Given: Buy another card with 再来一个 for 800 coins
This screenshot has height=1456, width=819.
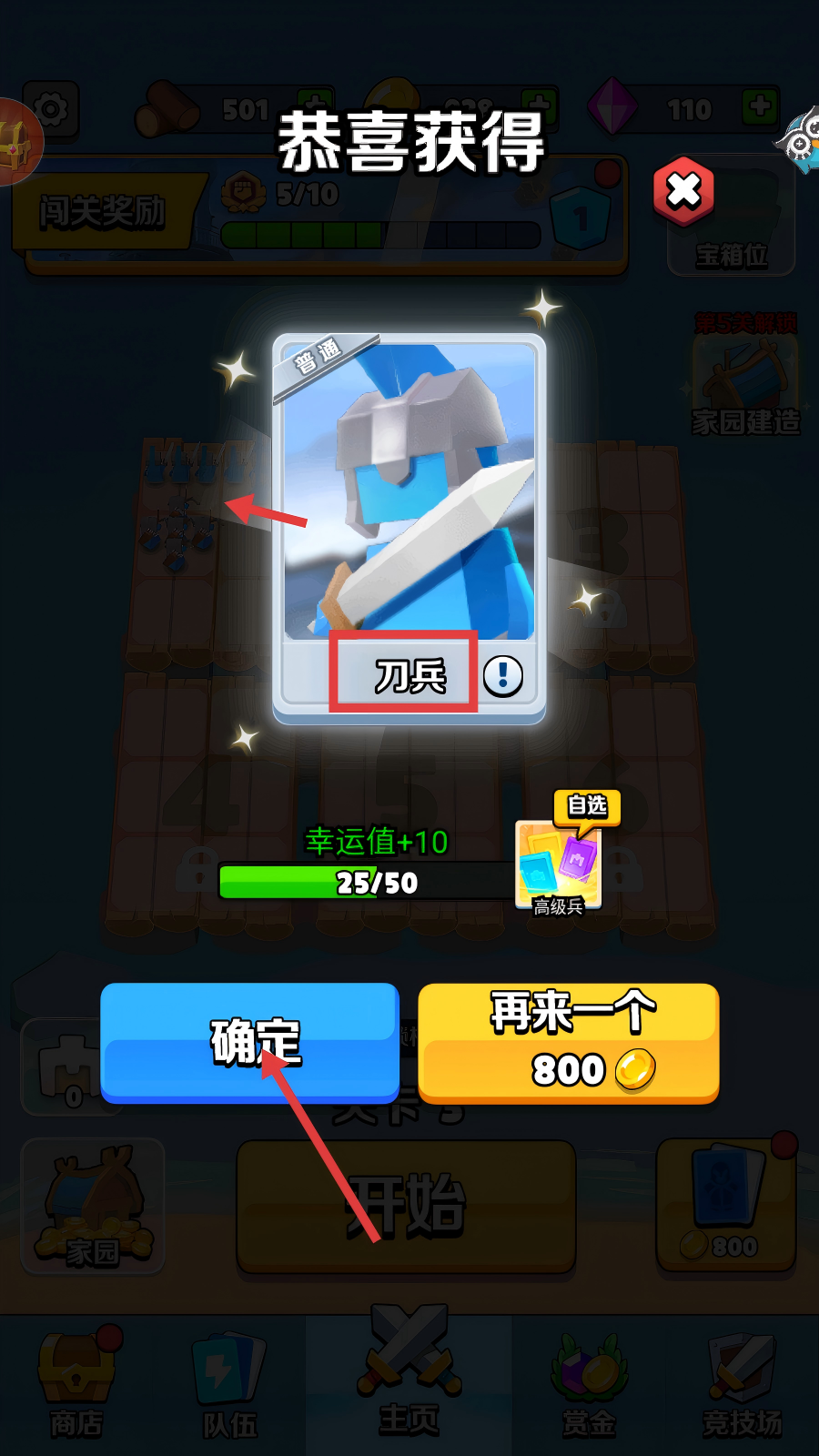Looking at the screenshot, I should (569, 1042).
